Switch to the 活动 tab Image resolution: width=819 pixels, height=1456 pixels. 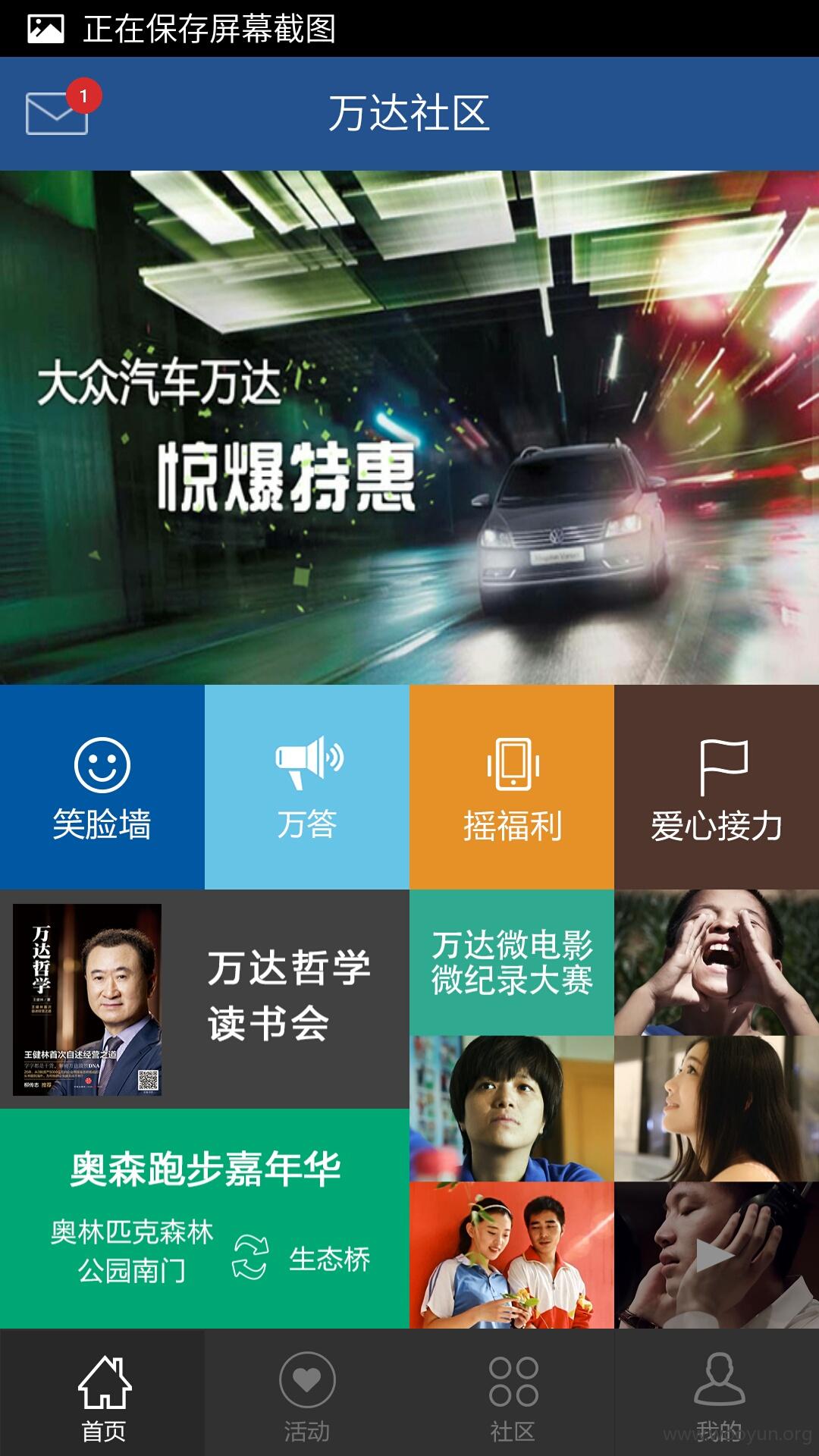(307, 1393)
